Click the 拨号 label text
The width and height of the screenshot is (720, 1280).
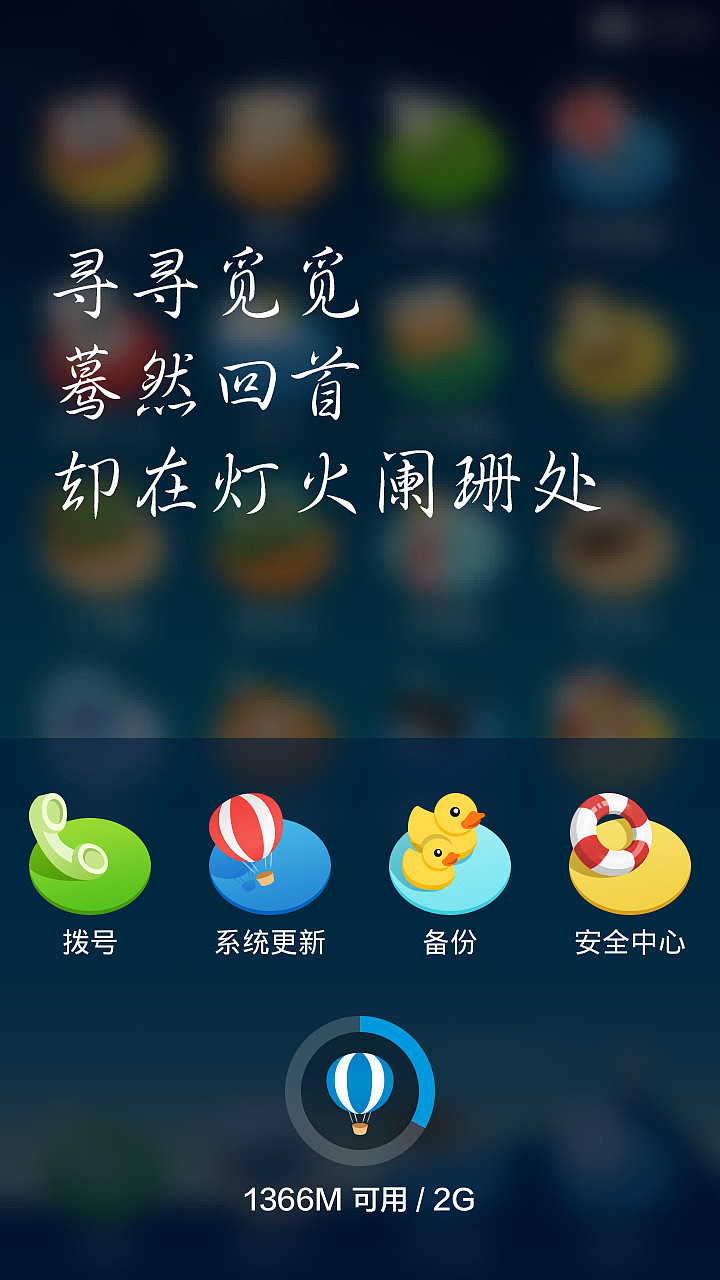pos(88,940)
